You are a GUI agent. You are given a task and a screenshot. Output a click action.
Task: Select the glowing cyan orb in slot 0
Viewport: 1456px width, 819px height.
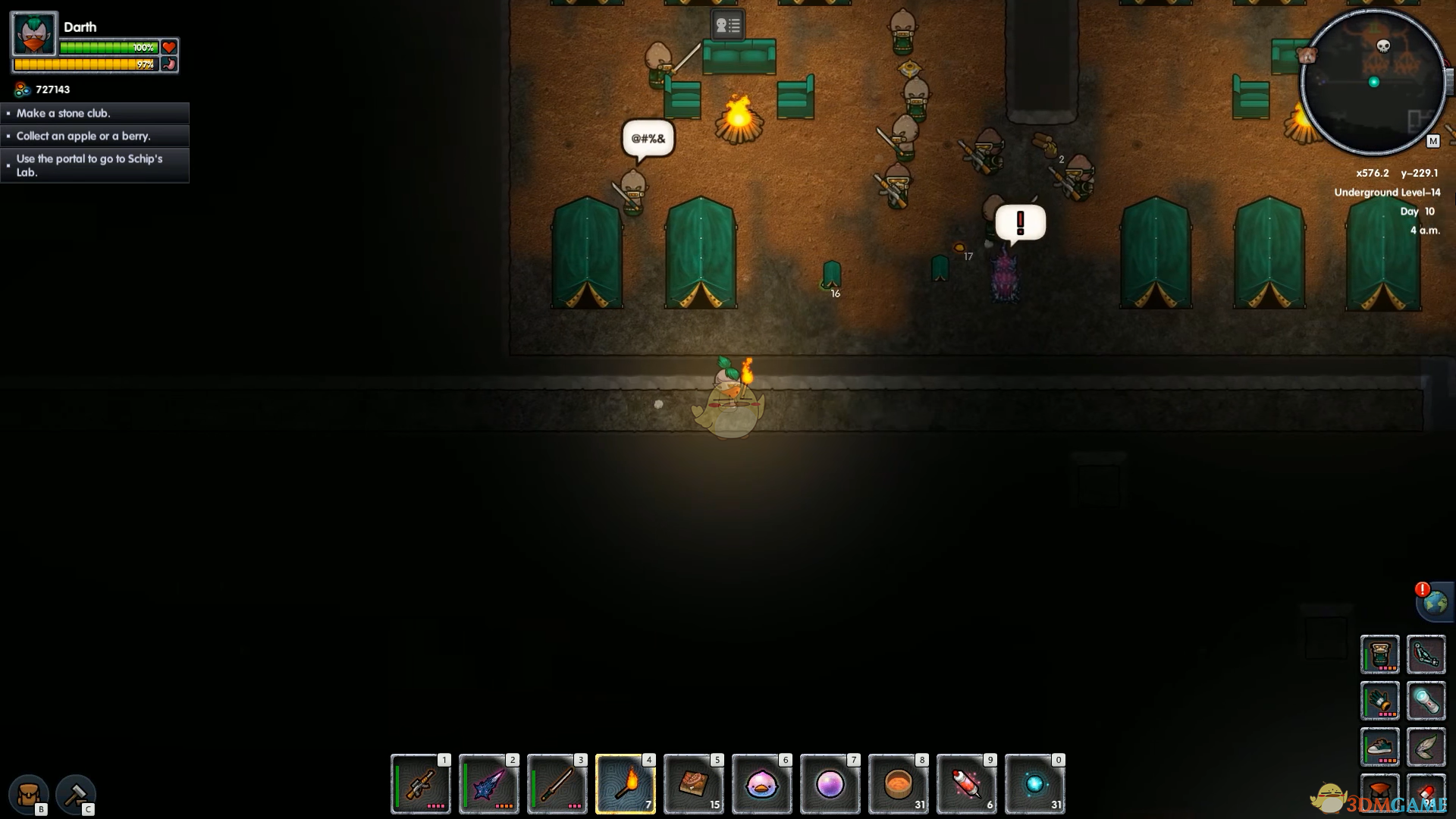point(1035,784)
